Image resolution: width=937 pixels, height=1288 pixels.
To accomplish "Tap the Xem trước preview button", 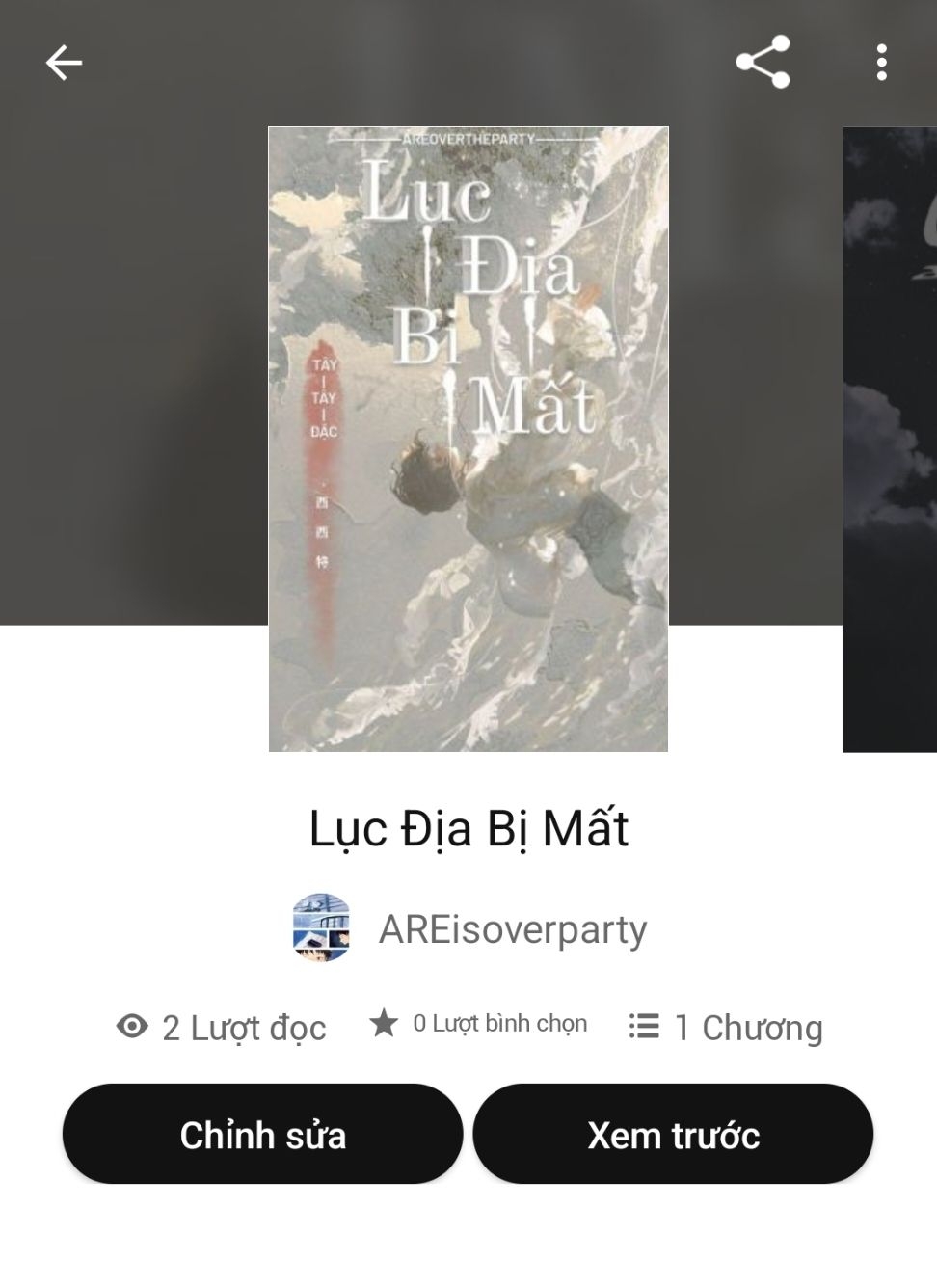I will click(x=673, y=1135).
